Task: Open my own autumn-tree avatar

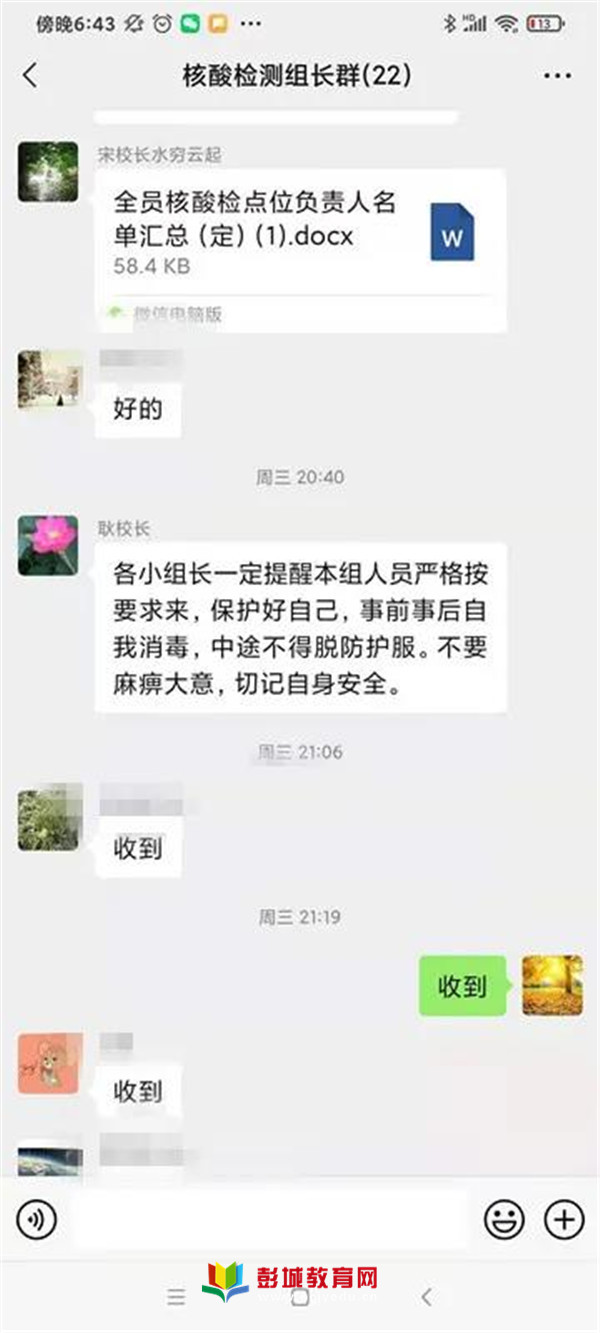Action: click(x=552, y=985)
